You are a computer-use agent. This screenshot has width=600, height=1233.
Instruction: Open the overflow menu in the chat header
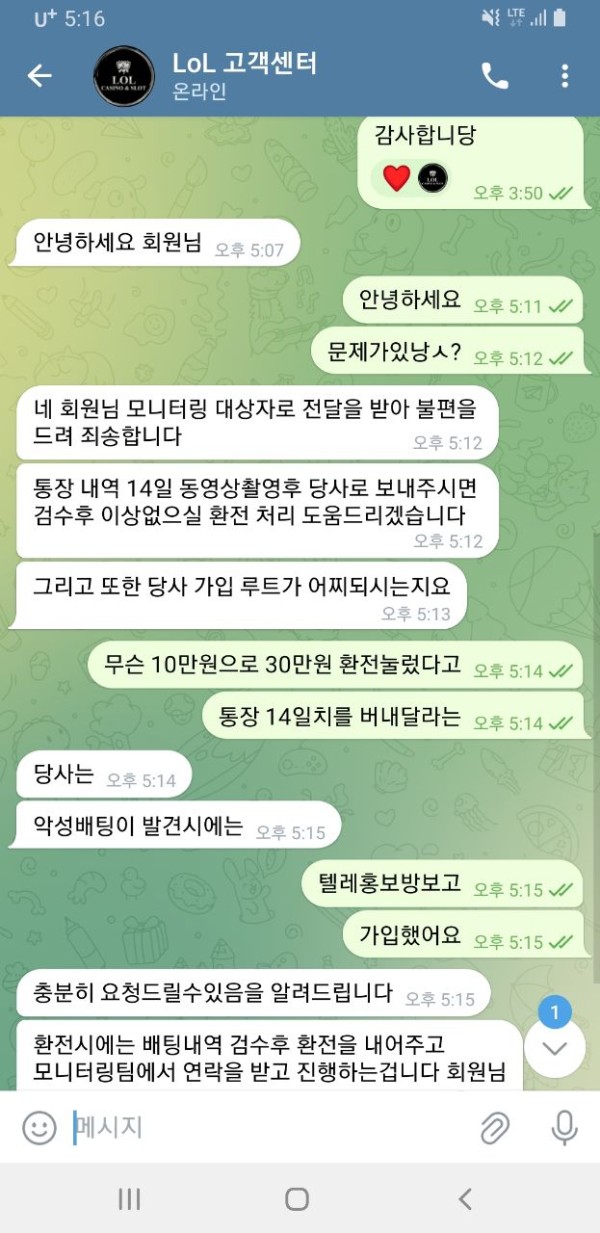(564, 76)
